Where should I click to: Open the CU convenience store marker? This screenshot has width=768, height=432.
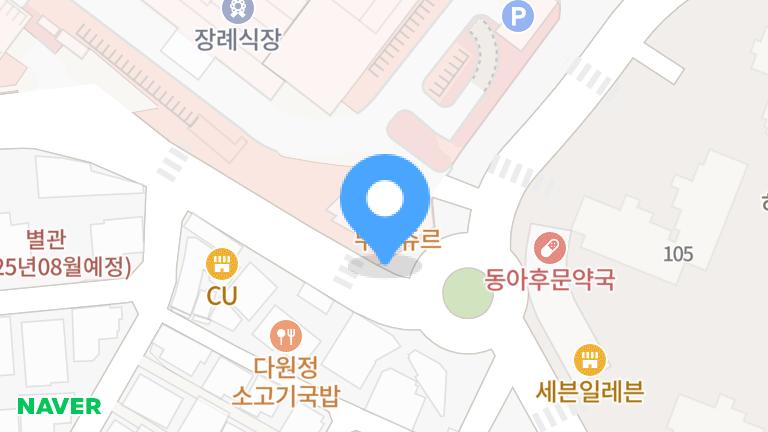[219, 265]
